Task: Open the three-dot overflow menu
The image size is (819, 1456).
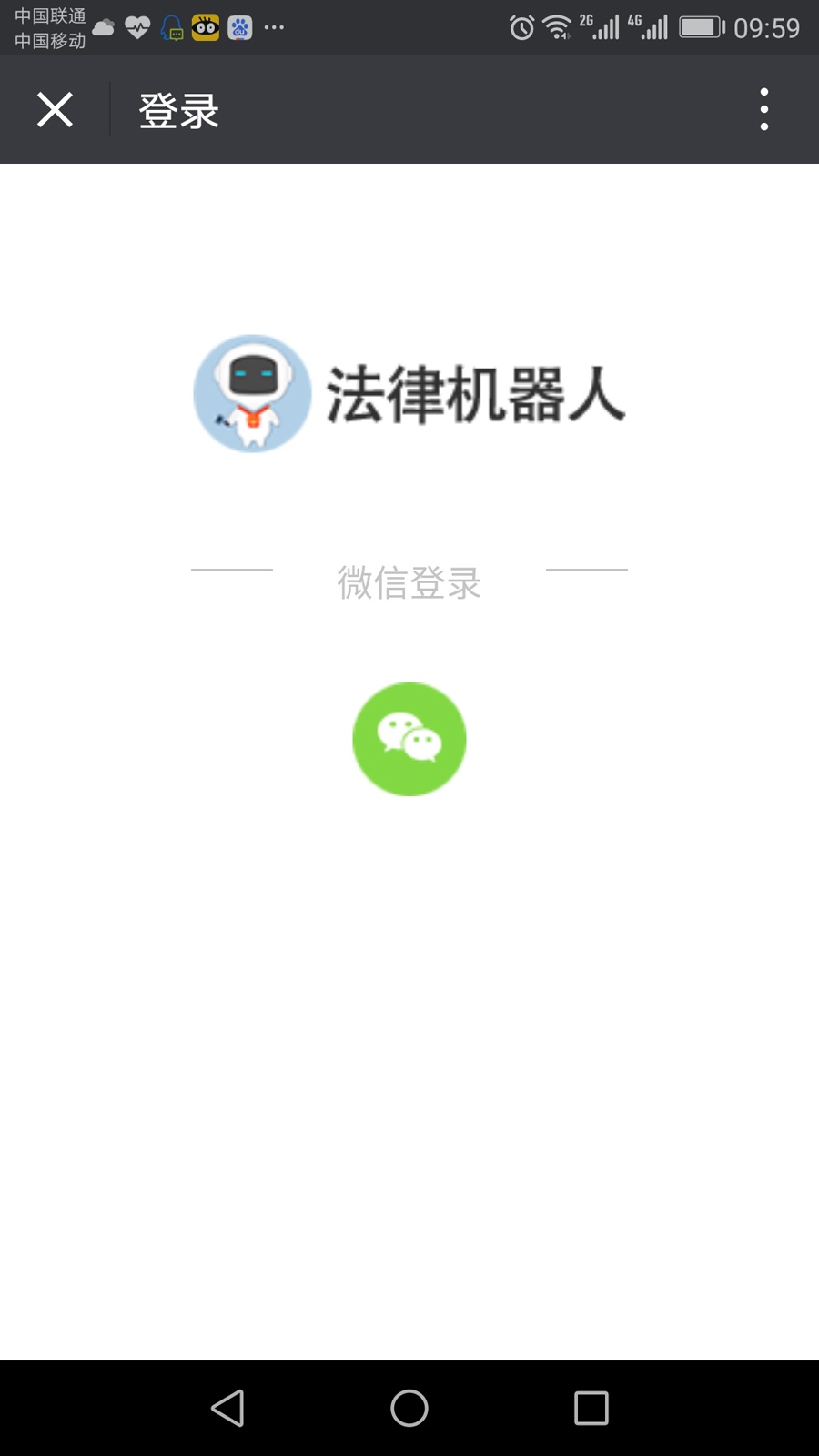Action: coord(764,109)
